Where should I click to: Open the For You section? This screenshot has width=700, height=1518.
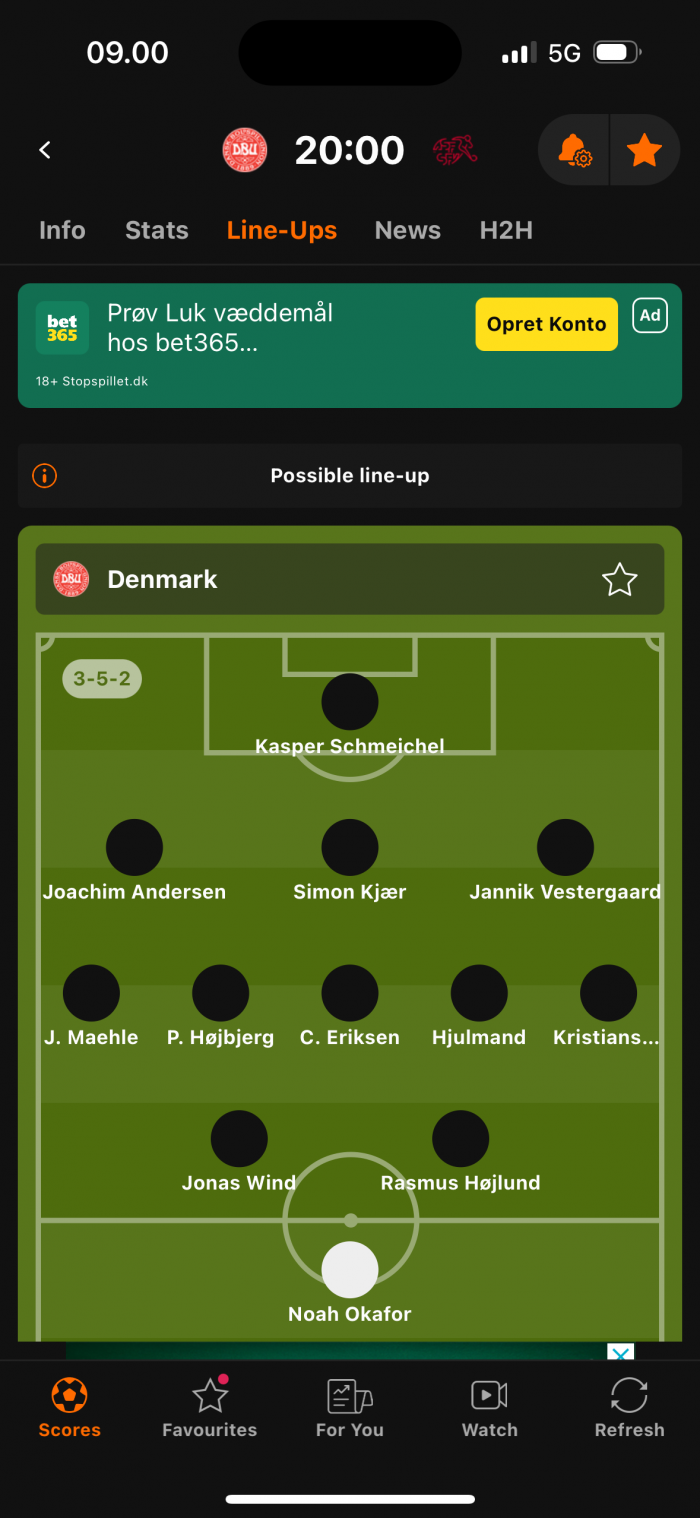click(x=350, y=1408)
